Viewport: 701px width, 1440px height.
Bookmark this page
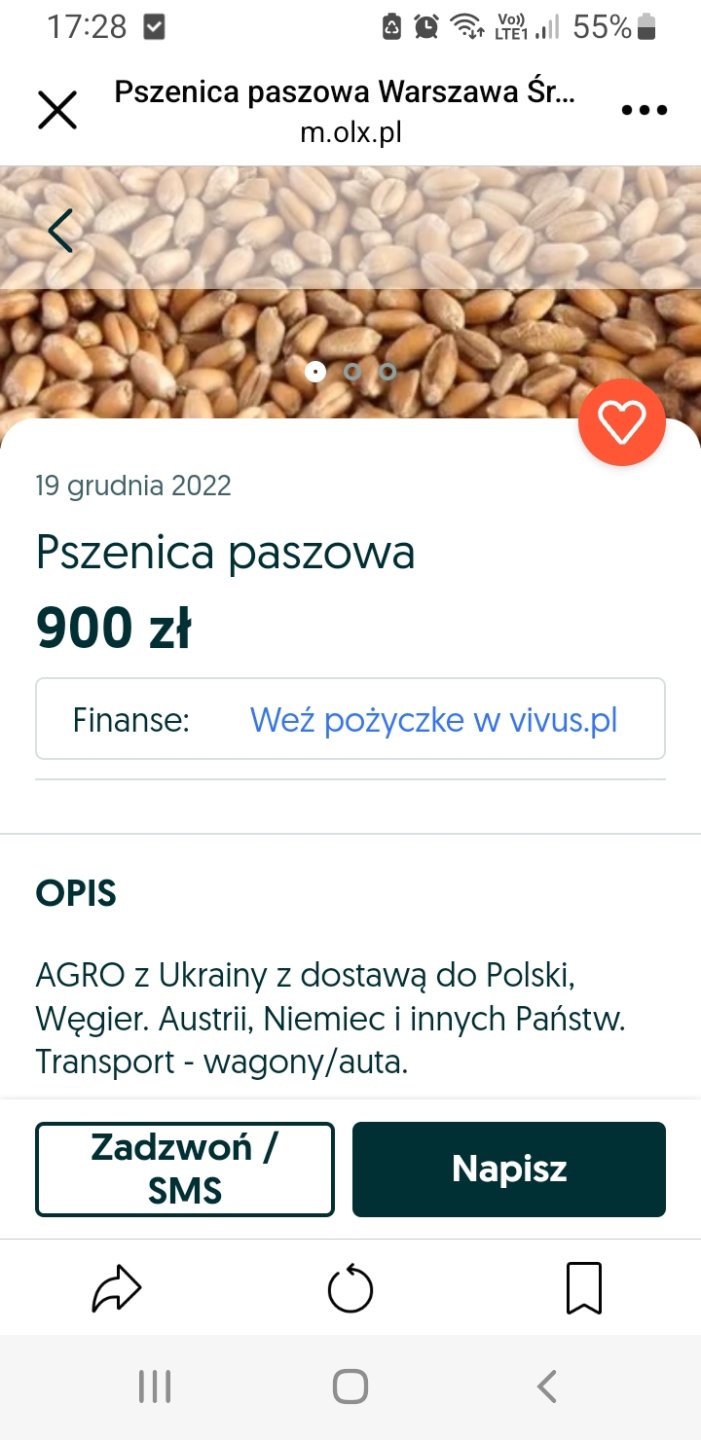583,1289
